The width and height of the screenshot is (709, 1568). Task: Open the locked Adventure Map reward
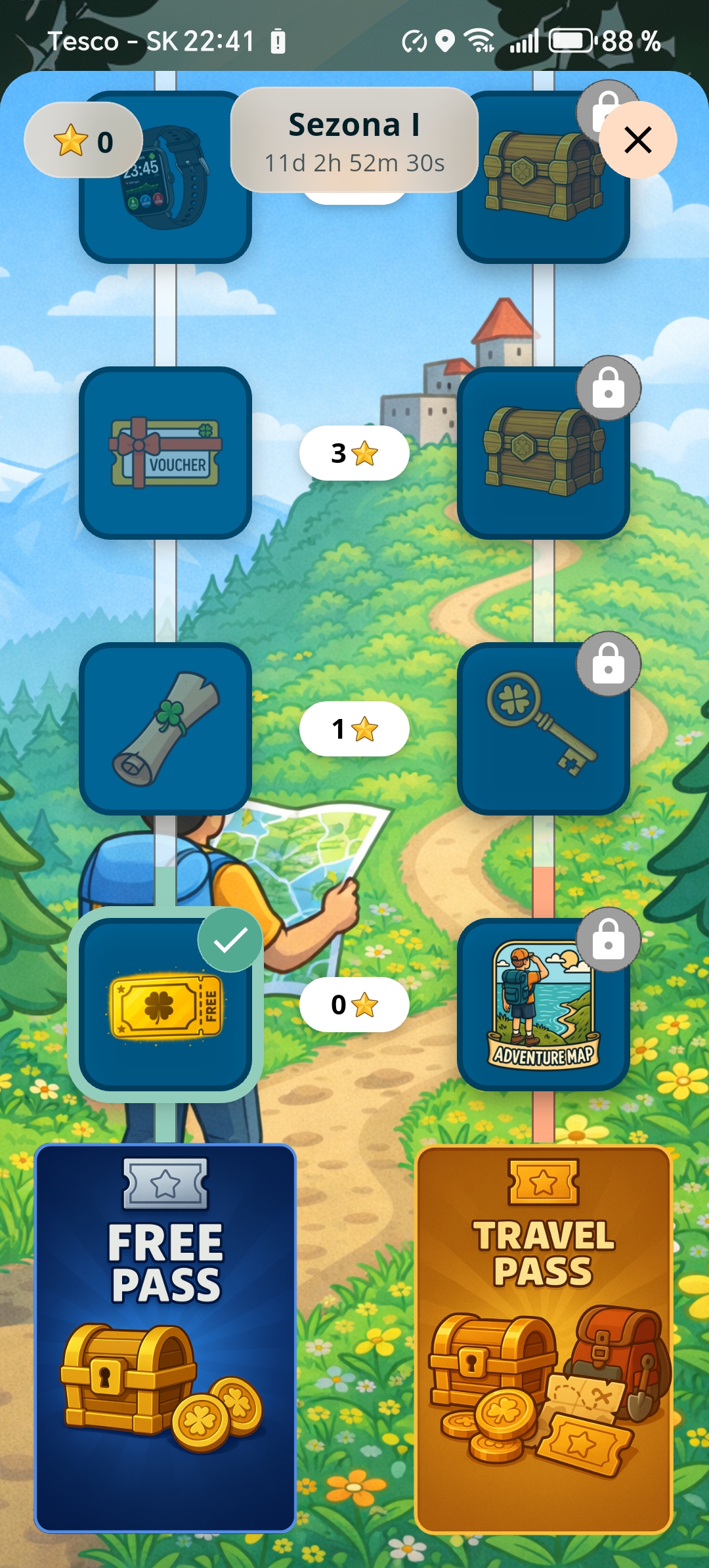point(544,1005)
